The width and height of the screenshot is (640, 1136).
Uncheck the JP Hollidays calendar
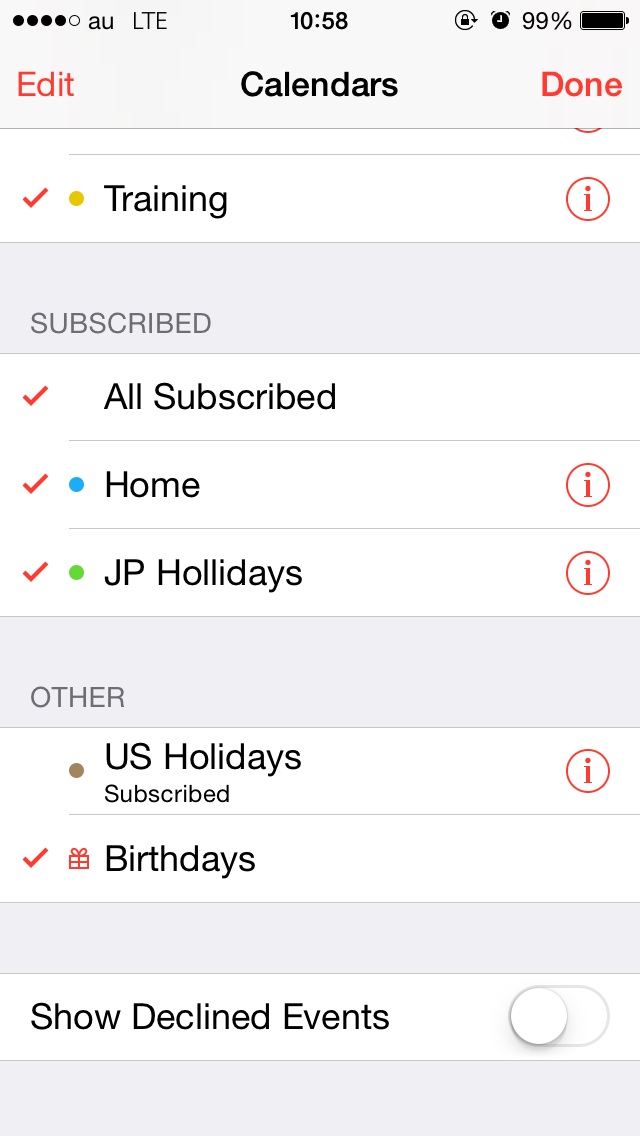(x=320, y=573)
